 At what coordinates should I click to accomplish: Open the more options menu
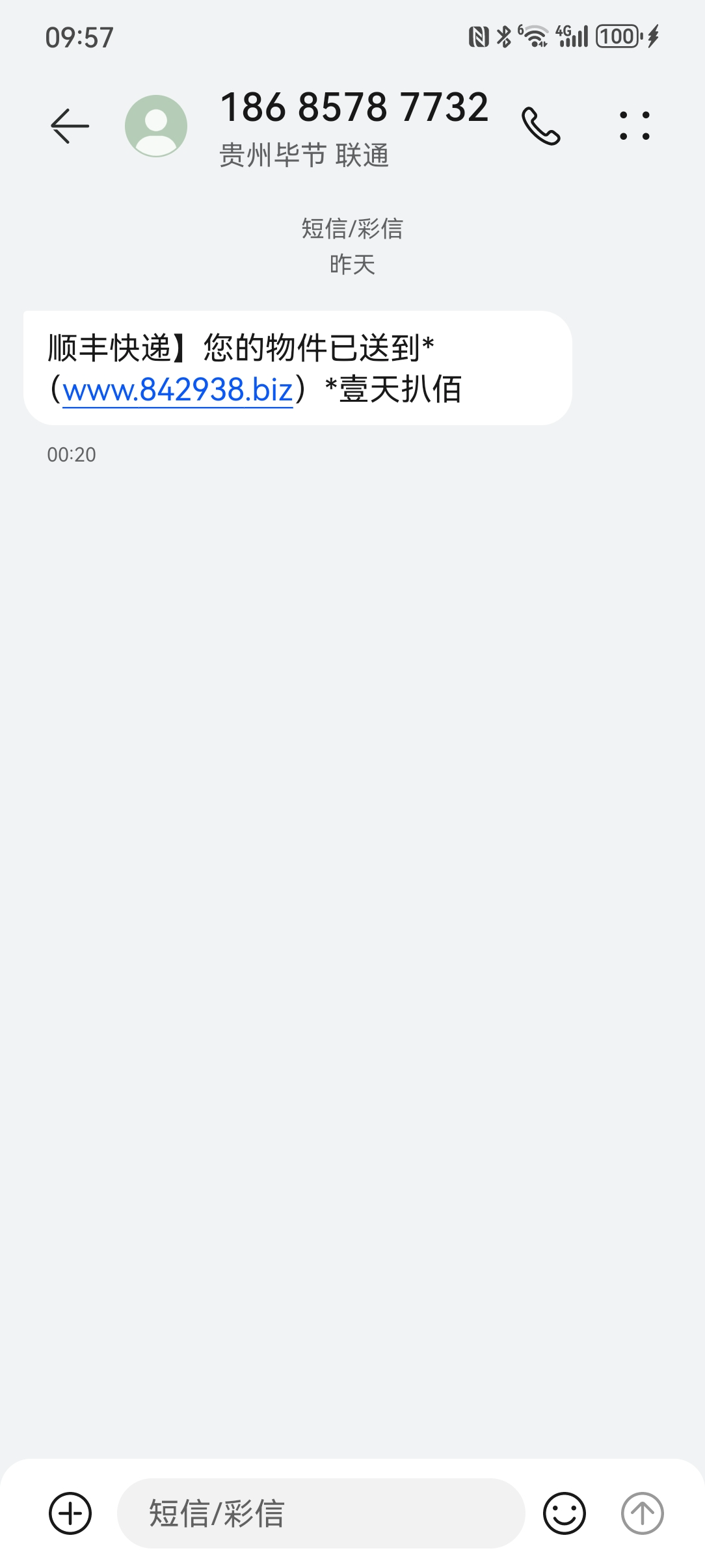(x=634, y=125)
